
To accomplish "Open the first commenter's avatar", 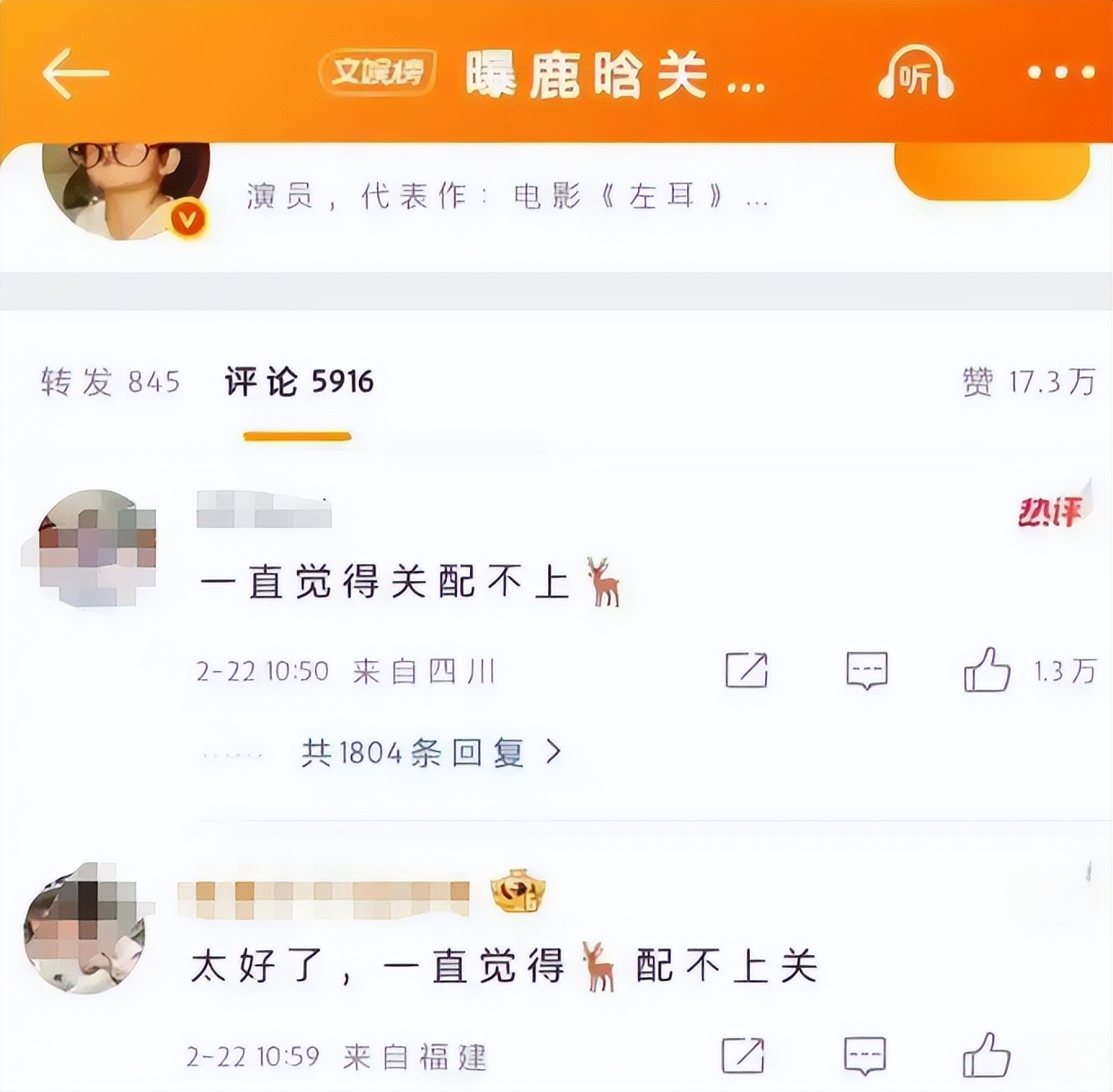I will (x=96, y=548).
